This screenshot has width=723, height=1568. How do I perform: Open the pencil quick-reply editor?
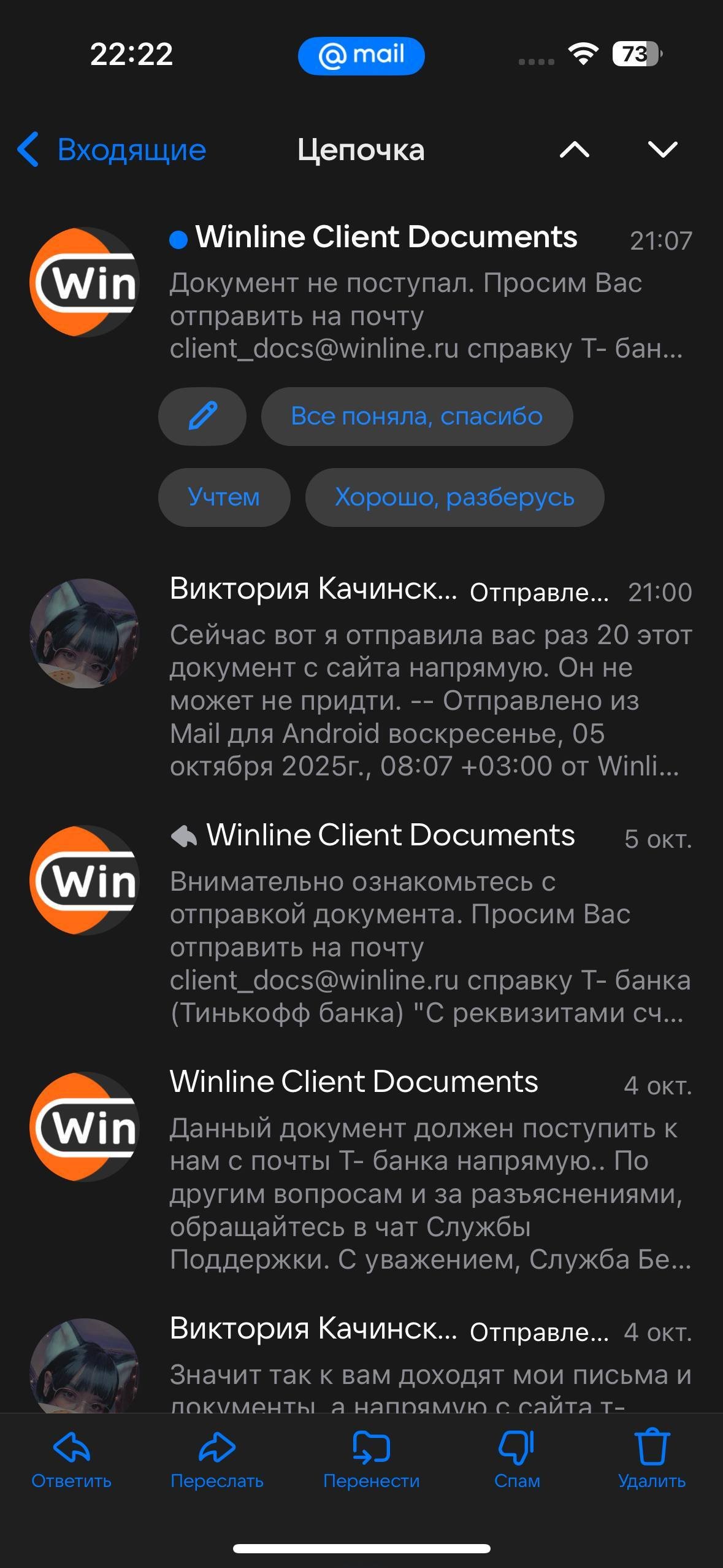click(202, 416)
